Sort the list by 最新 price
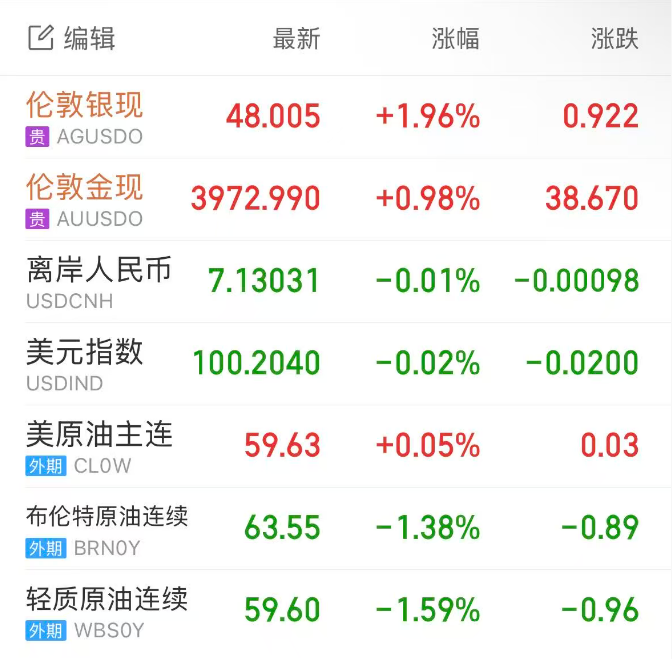This screenshot has height=659, width=672. 296,39
